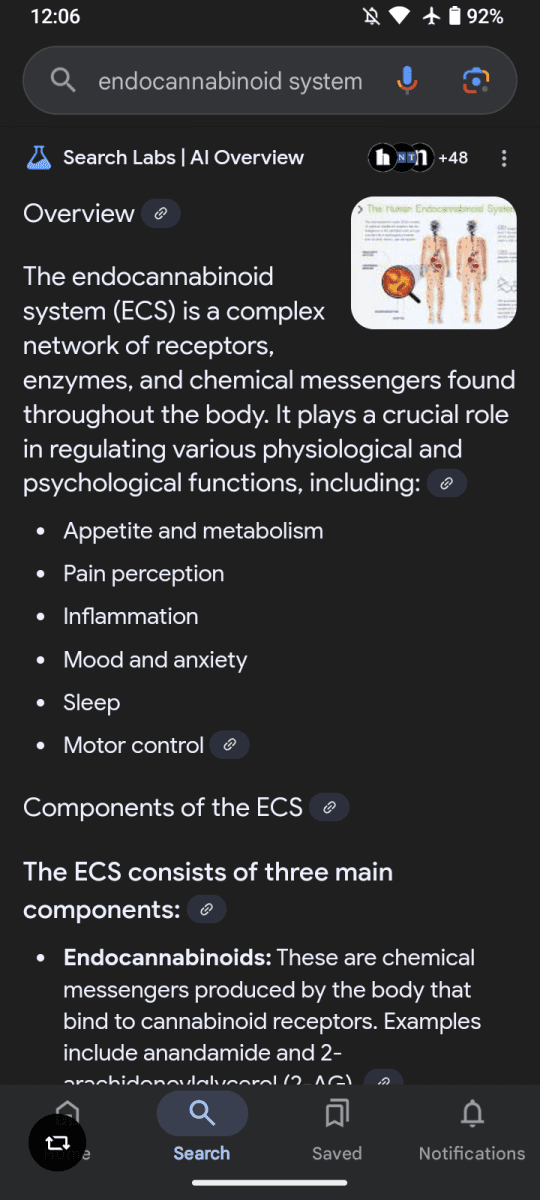Open Google Lens camera search

[x=476, y=80]
